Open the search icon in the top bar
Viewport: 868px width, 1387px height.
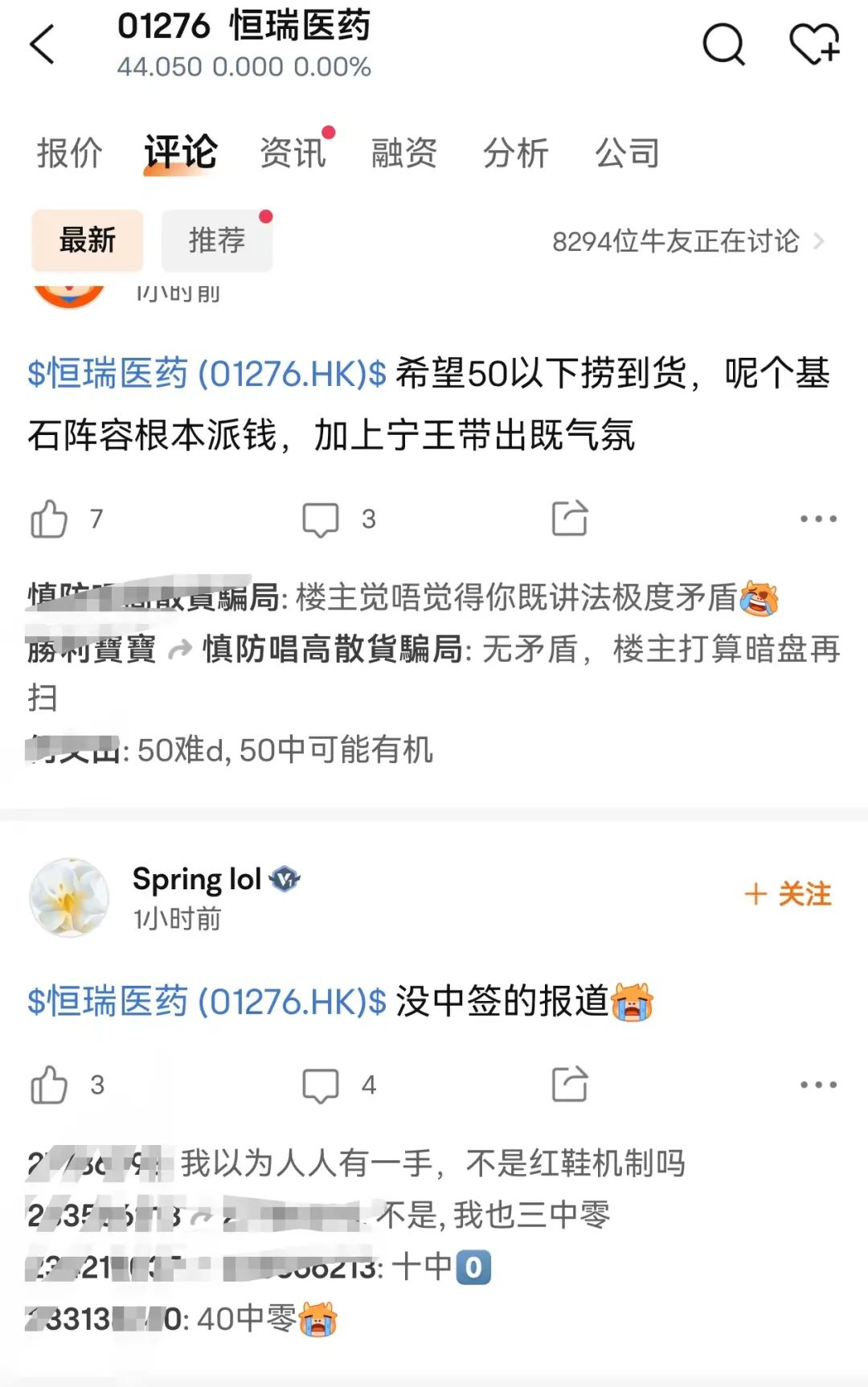click(724, 46)
